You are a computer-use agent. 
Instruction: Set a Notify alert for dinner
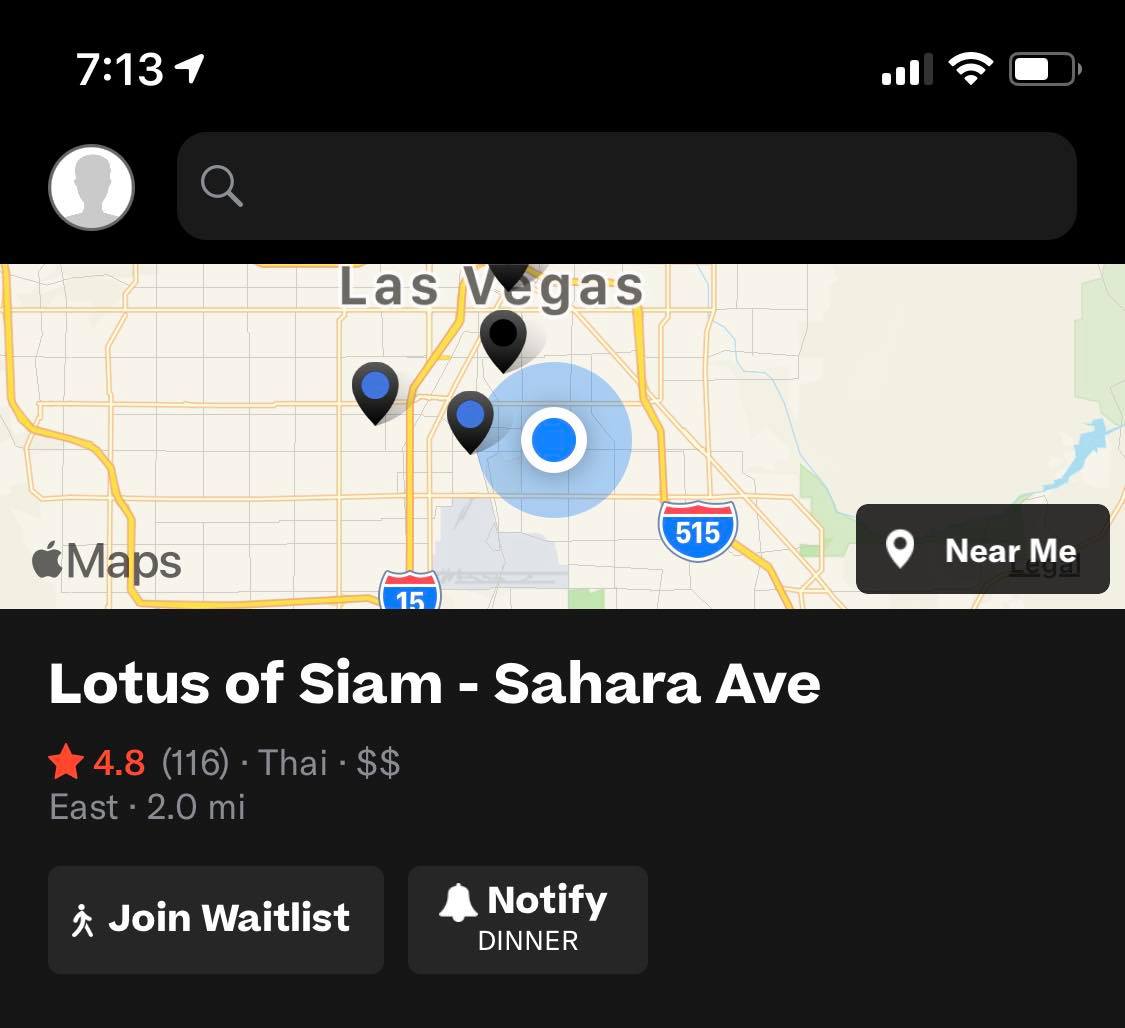tap(527, 918)
